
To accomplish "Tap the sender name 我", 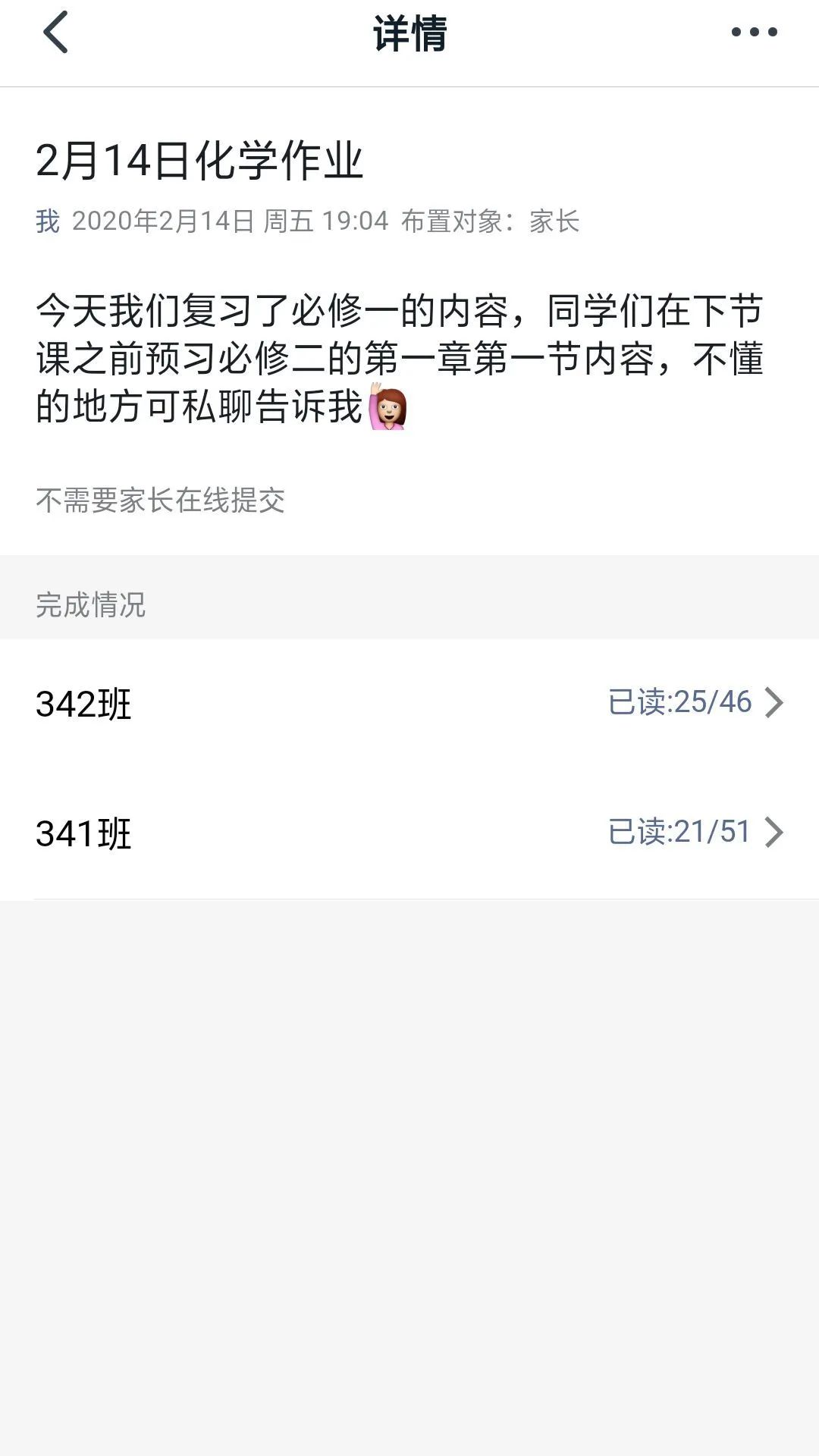I will click(48, 221).
